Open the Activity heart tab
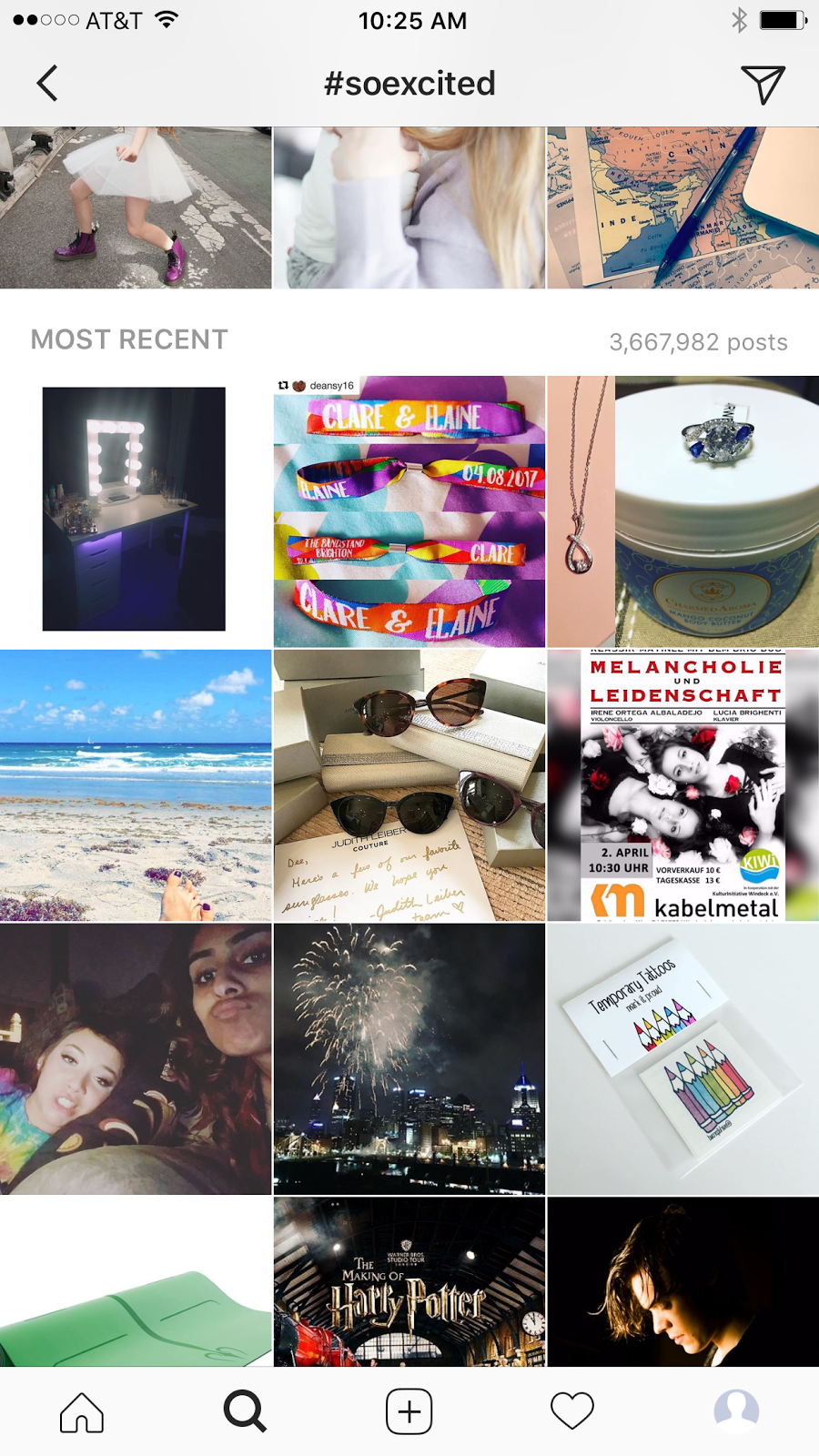This screenshot has height=1456, width=819. point(572,1411)
